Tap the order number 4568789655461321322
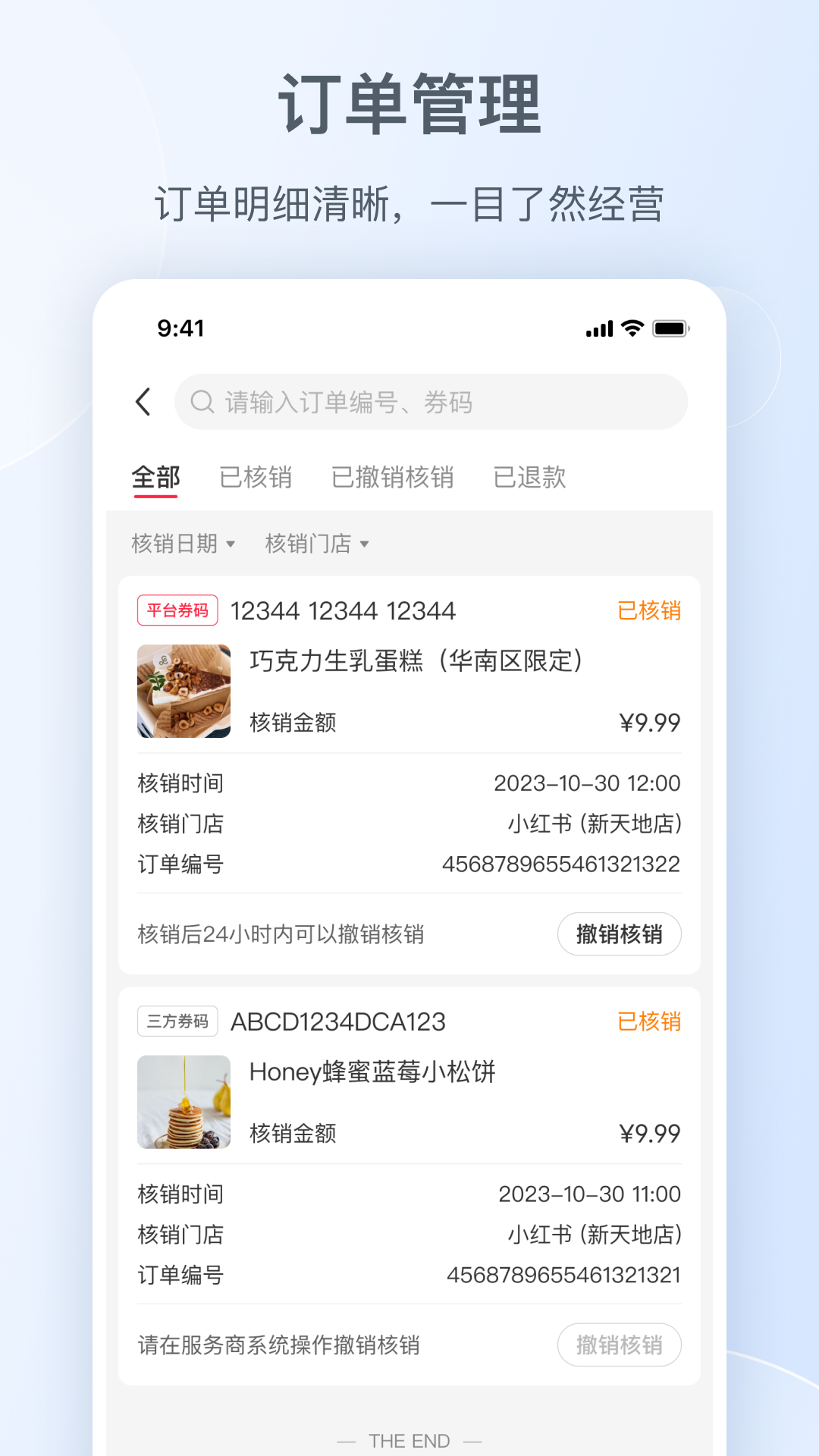This screenshot has height=1456, width=819. click(561, 863)
